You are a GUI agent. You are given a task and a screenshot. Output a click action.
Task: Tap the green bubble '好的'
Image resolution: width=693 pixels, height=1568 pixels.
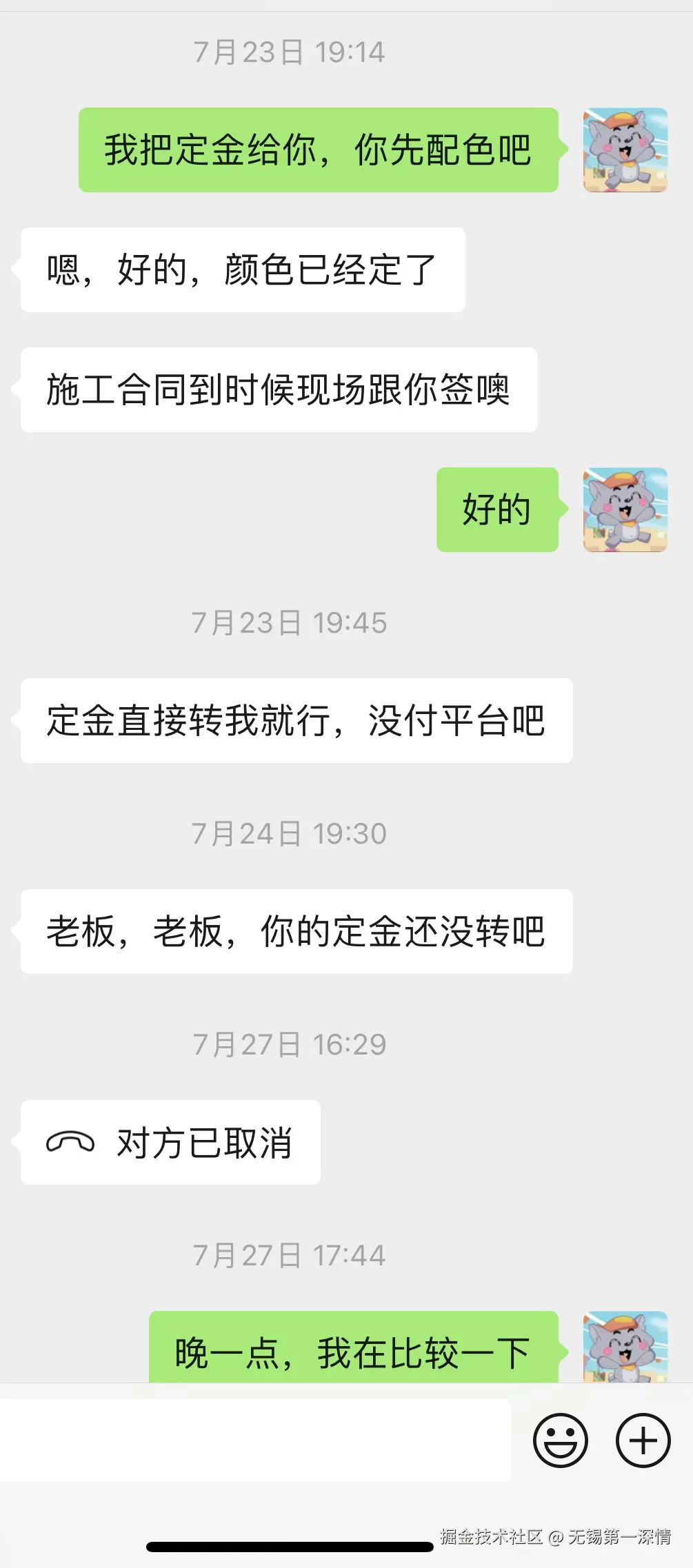497,510
